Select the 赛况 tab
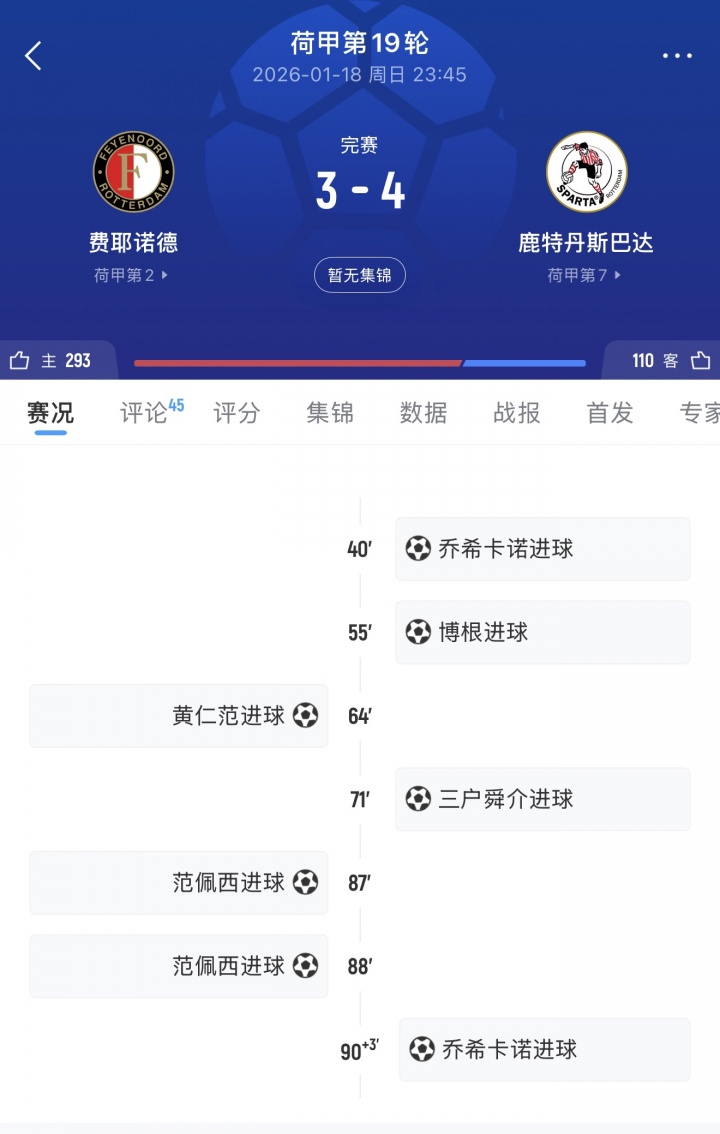Image resolution: width=720 pixels, height=1134 pixels. pyautogui.click(x=50, y=412)
